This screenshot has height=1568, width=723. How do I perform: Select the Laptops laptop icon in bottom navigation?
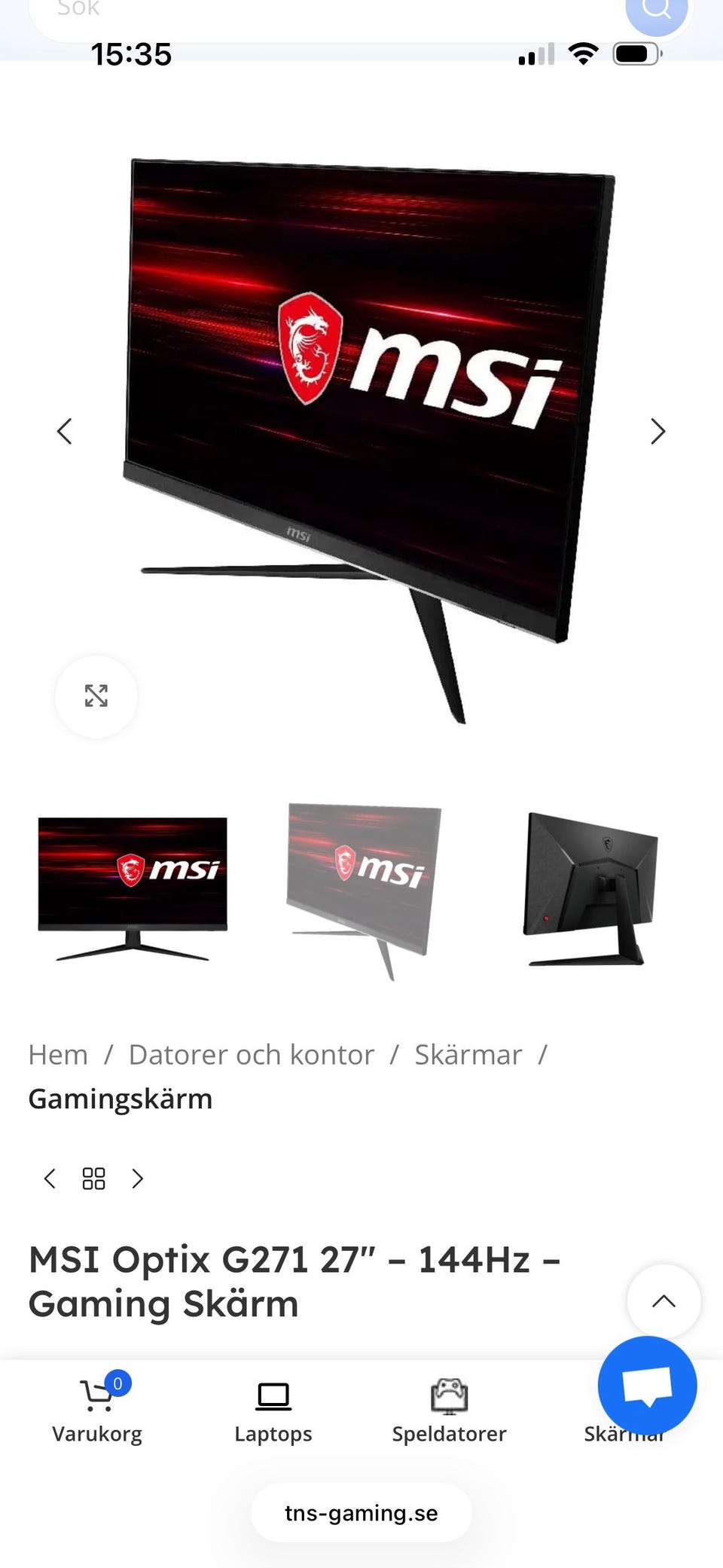tap(273, 1395)
